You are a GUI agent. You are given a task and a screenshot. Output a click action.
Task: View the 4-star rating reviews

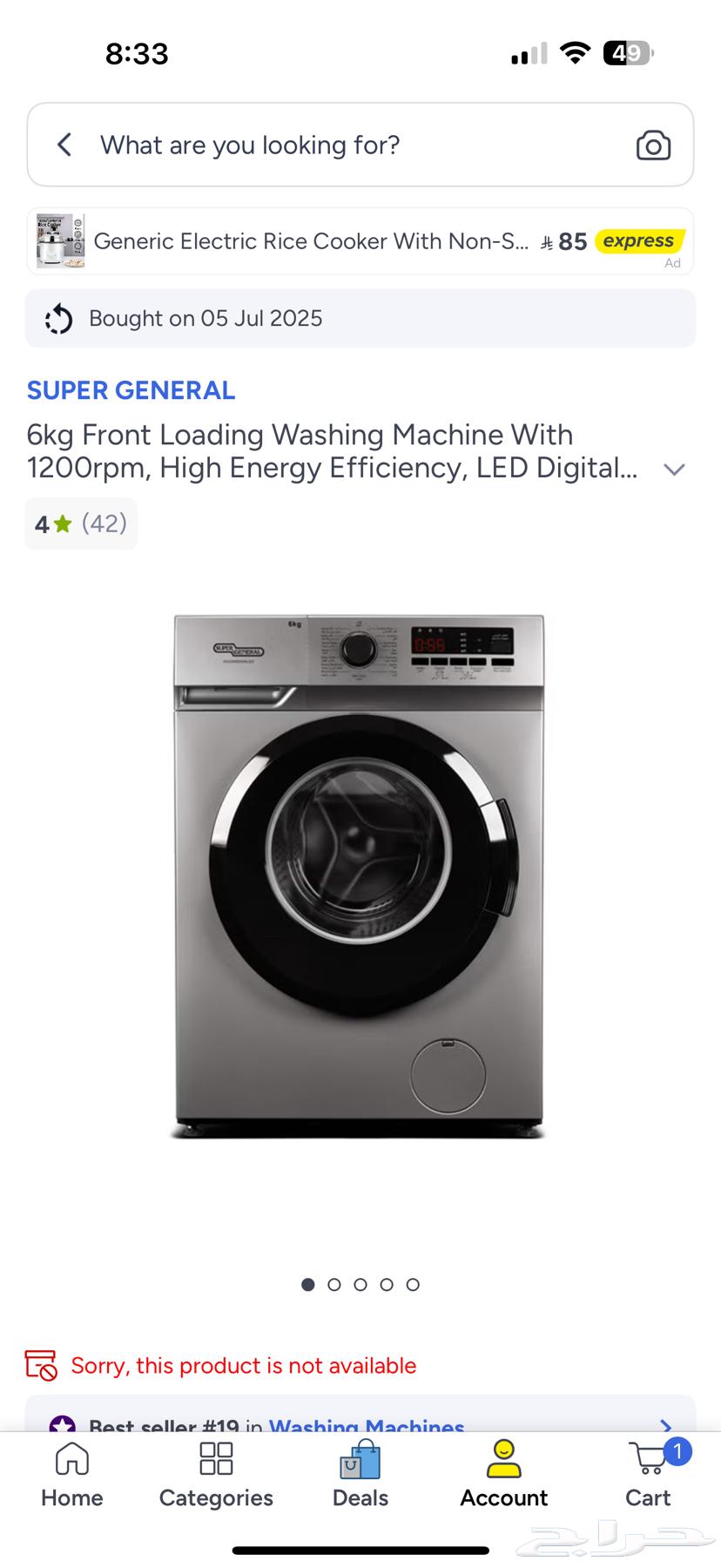[x=81, y=524]
